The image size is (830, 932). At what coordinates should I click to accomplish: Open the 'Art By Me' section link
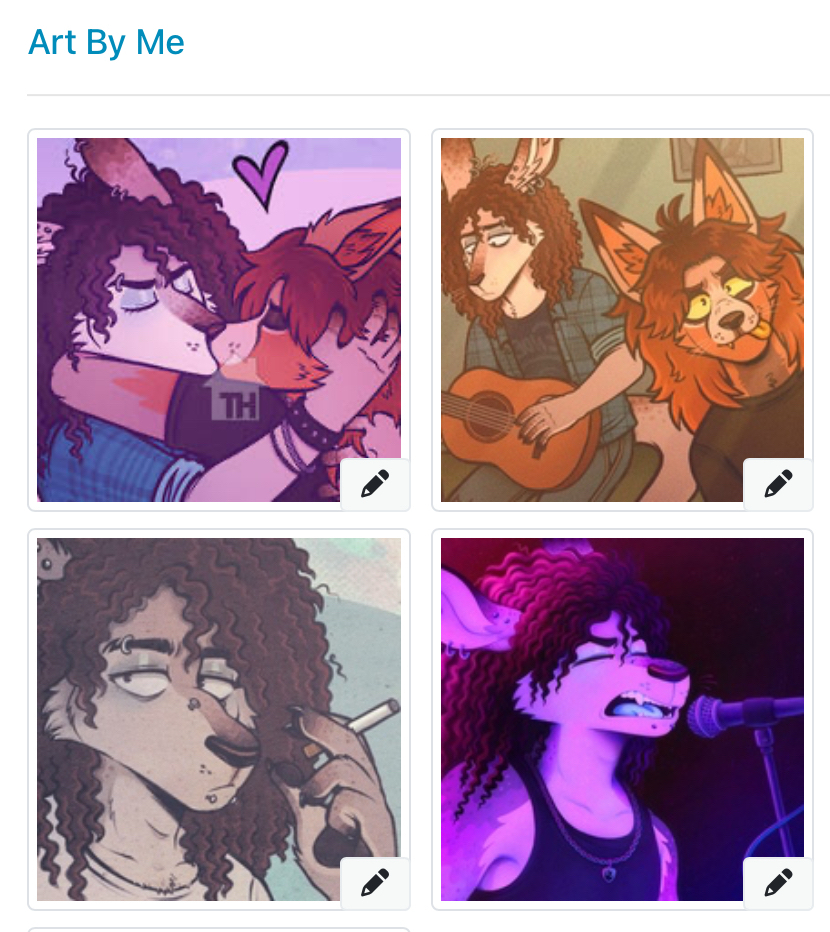click(106, 42)
